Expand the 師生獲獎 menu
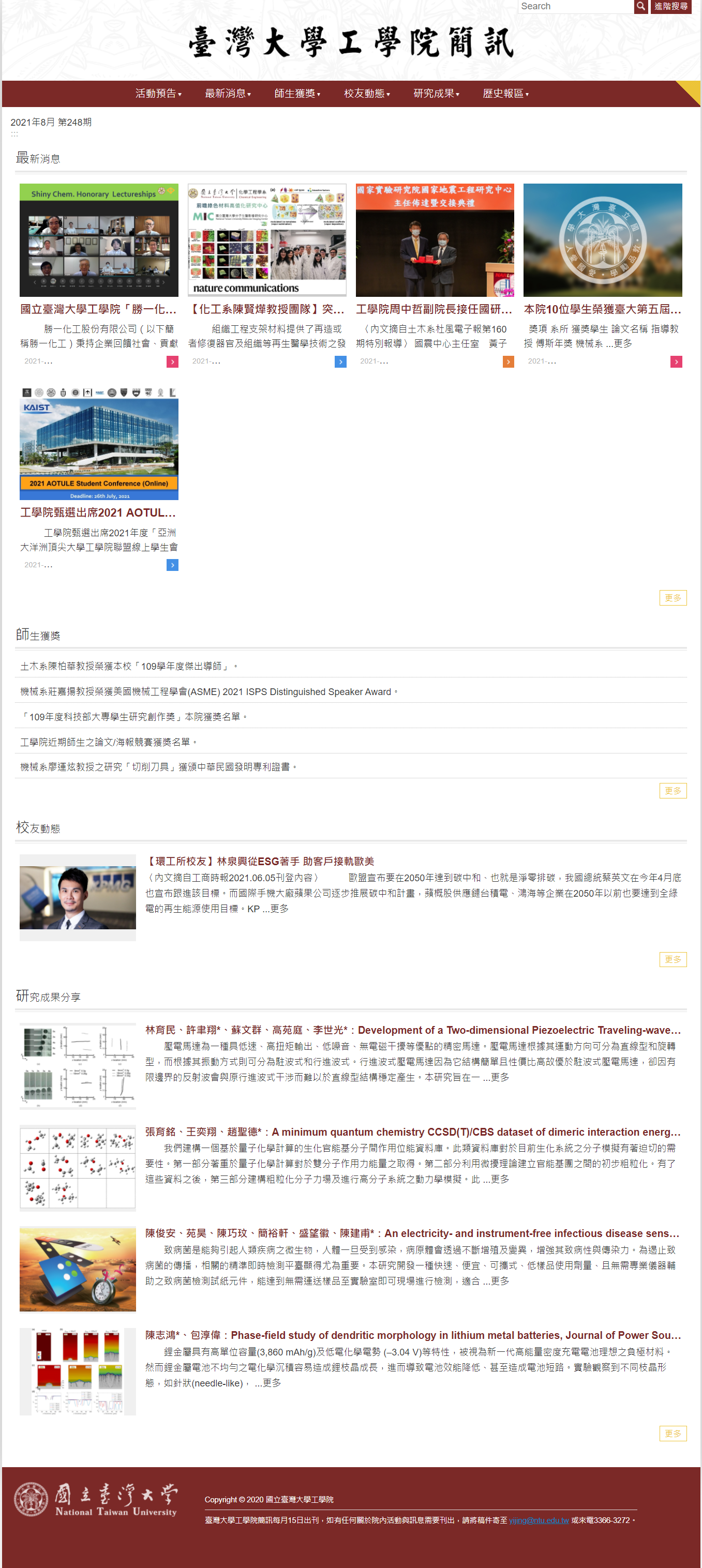Viewport: 702px width, 1568px height. [x=297, y=93]
